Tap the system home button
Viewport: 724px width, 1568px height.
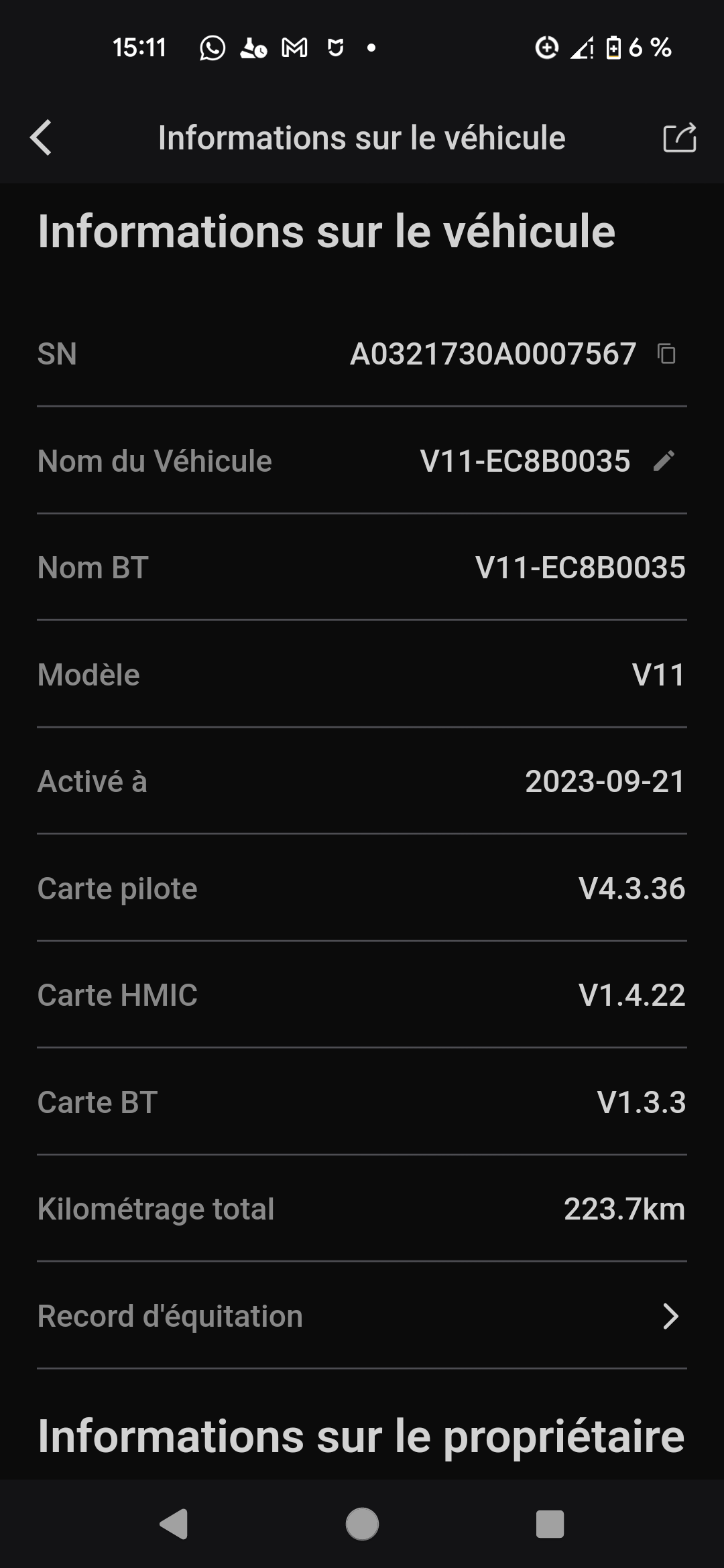(362, 1524)
